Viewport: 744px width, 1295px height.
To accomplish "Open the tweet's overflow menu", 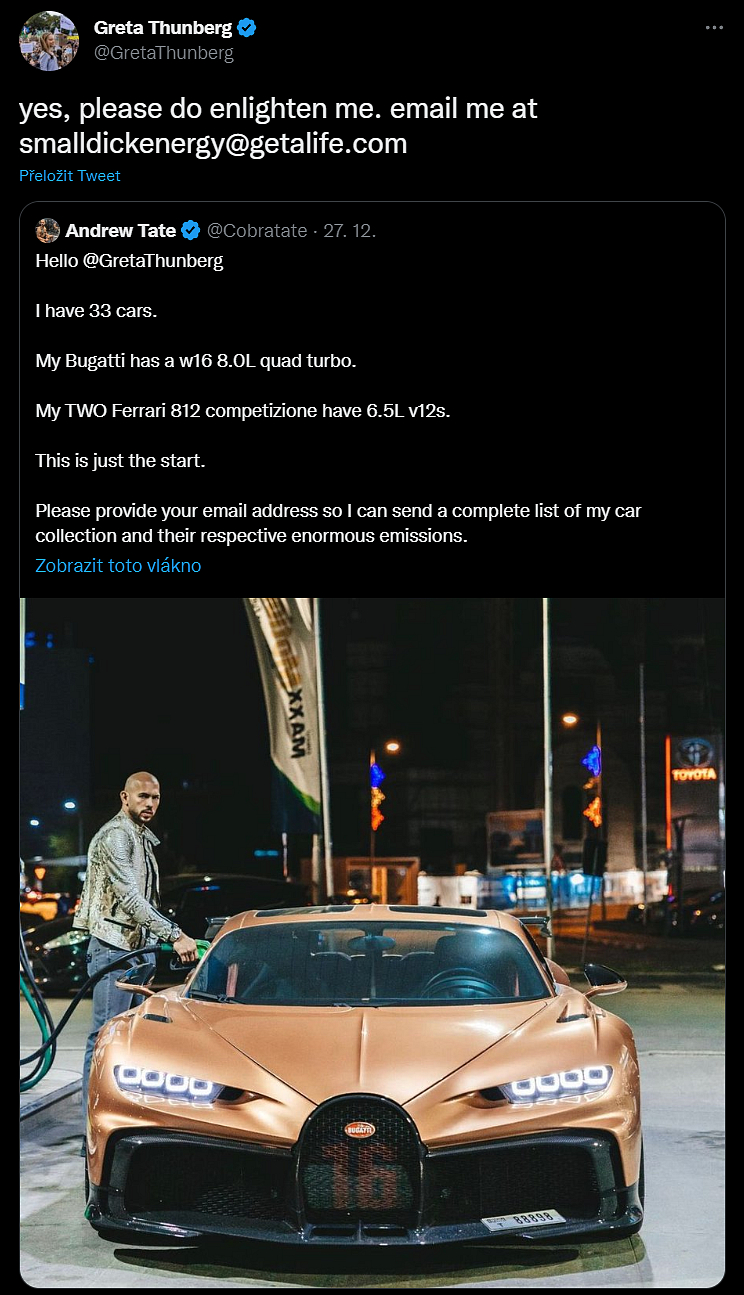I will pyautogui.click(x=713, y=28).
